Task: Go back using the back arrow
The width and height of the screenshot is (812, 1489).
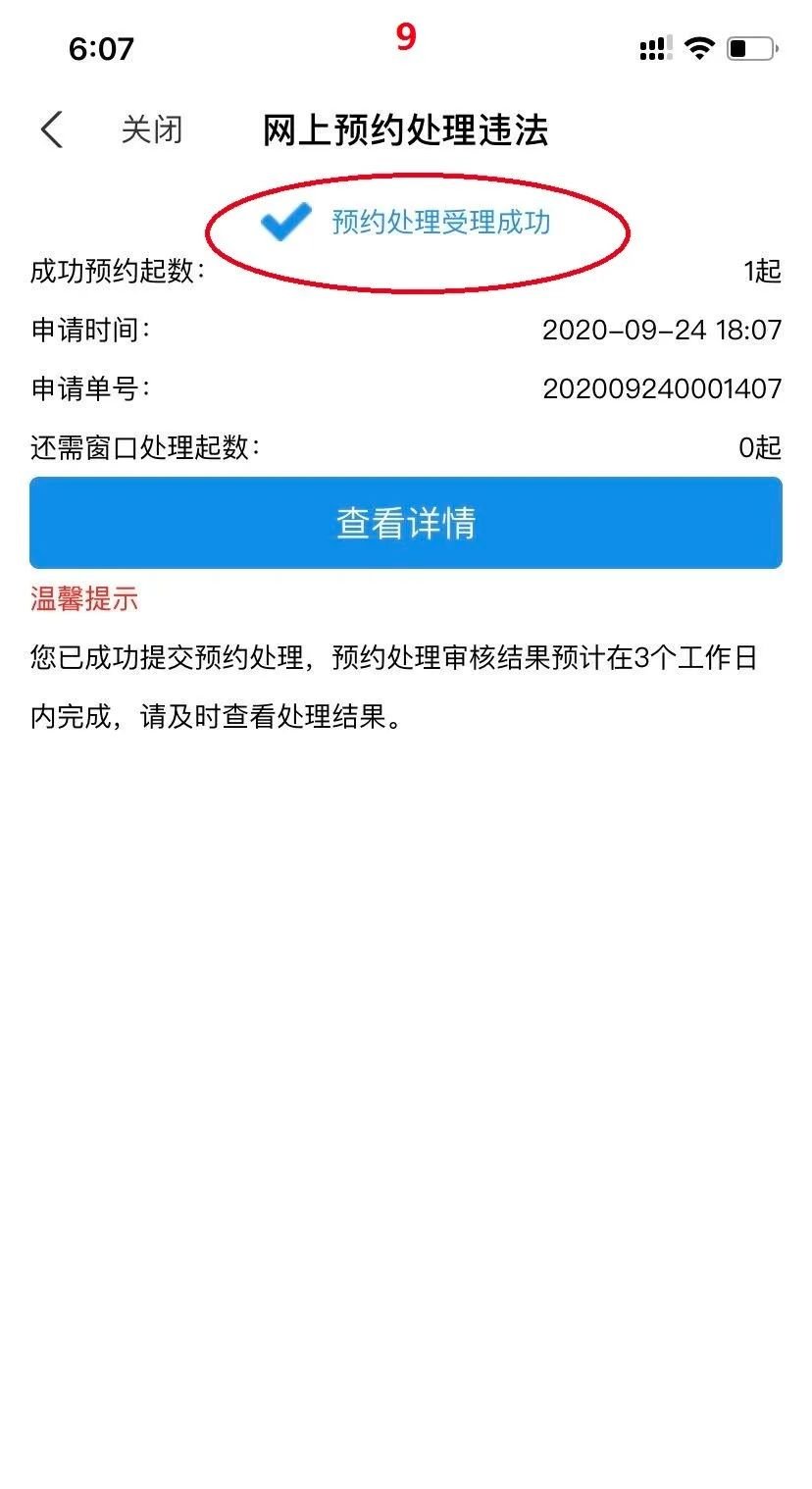Action: pyautogui.click(x=52, y=129)
